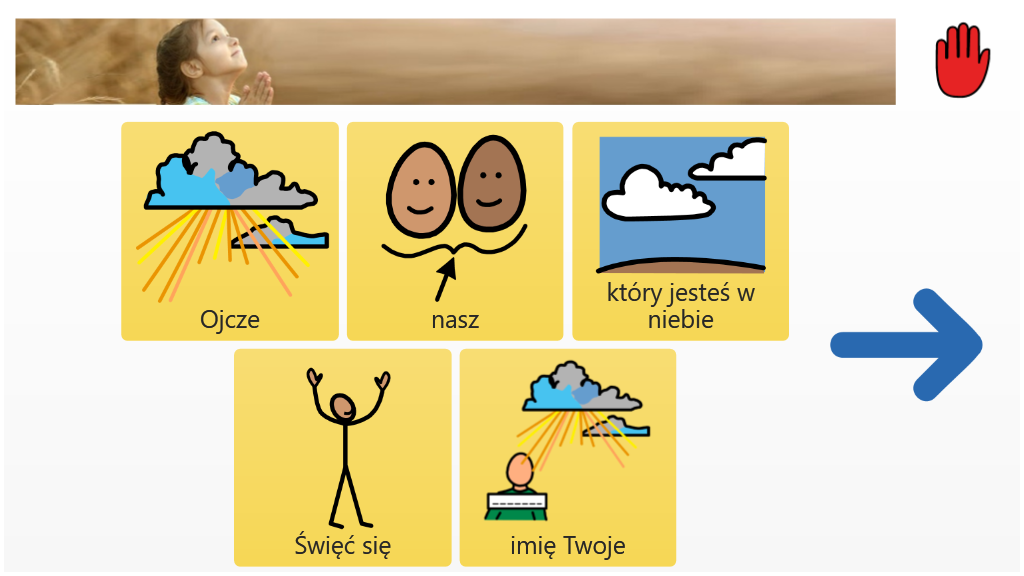Tap the 'który jesteś w niebie' card
Image resolution: width=1024 pixels, height=576 pixels.
680,231
